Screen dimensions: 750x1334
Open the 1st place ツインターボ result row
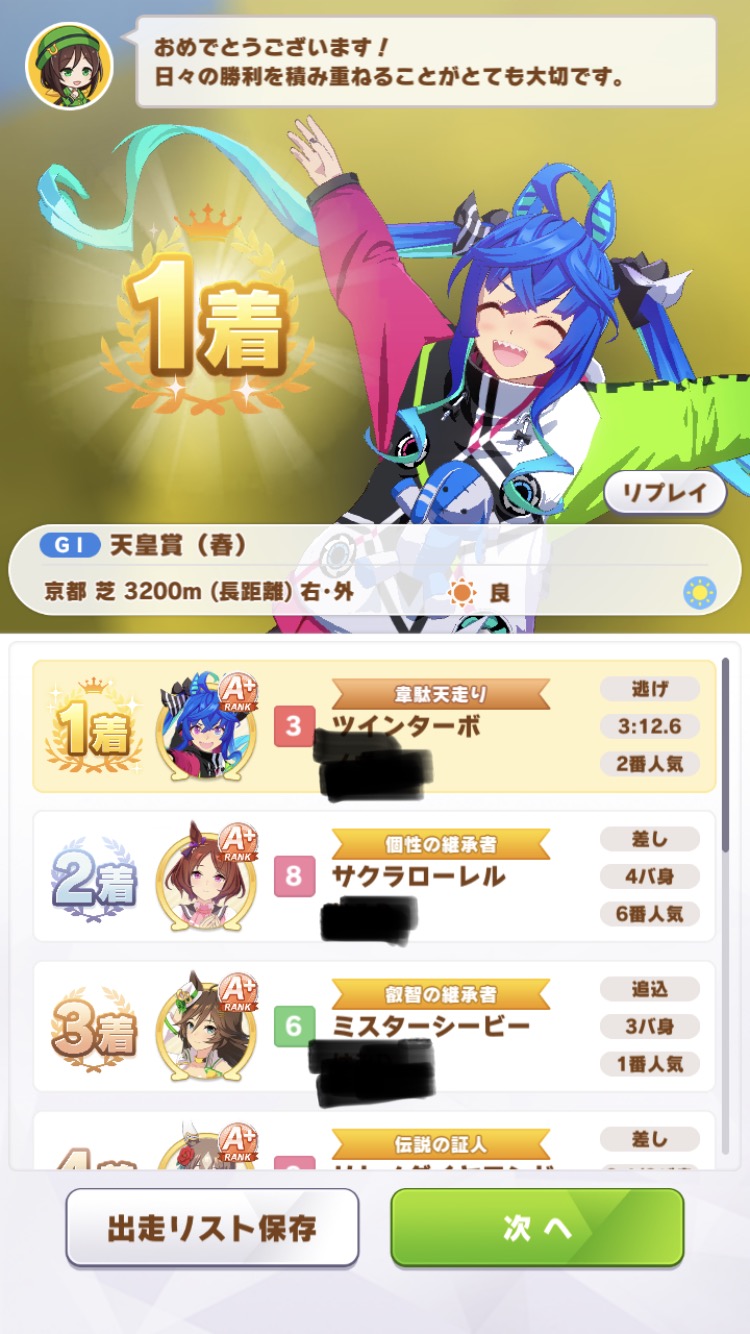point(374,726)
